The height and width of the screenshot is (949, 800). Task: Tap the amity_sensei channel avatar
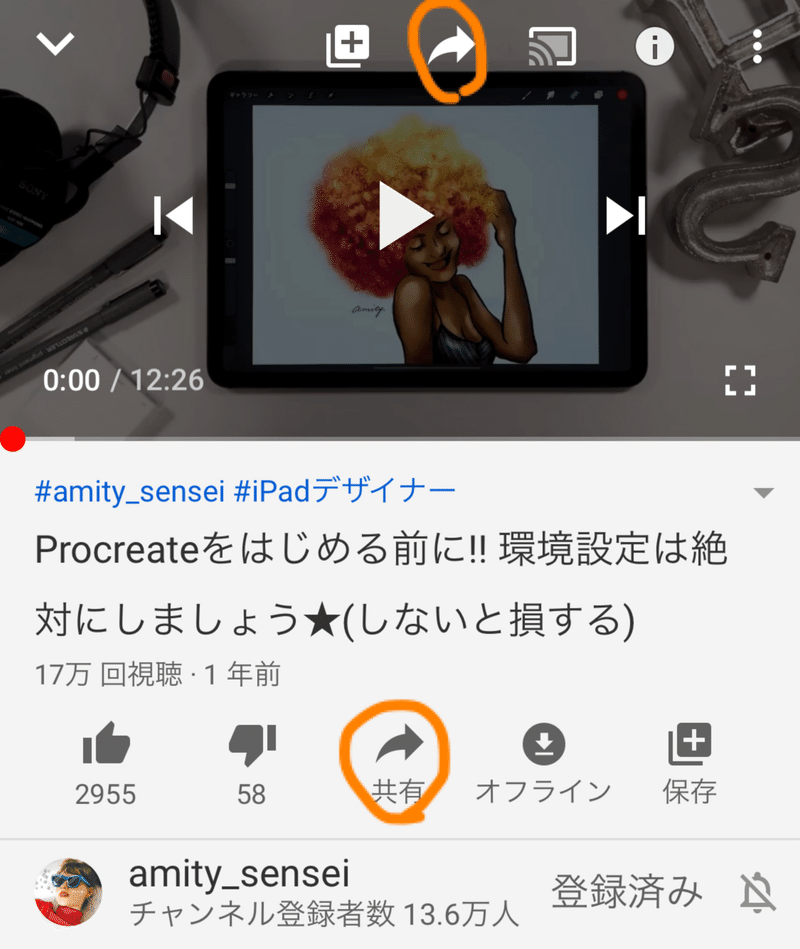point(67,893)
